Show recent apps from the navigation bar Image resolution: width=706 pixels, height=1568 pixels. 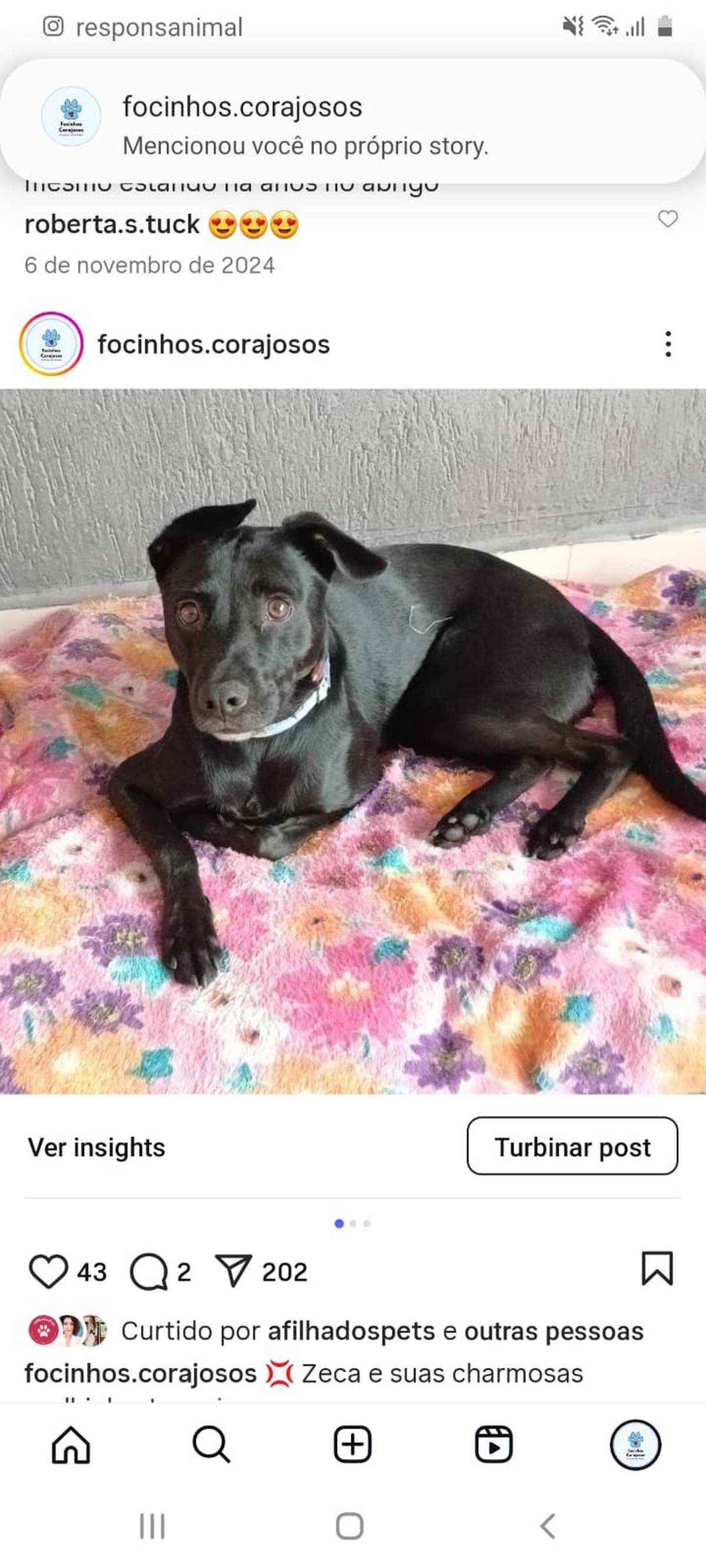click(152, 1526)
